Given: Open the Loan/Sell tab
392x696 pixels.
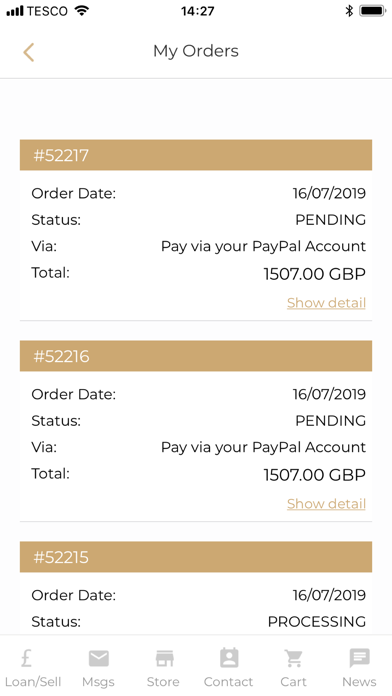Looking at the screenshot, I should point(33,667).
